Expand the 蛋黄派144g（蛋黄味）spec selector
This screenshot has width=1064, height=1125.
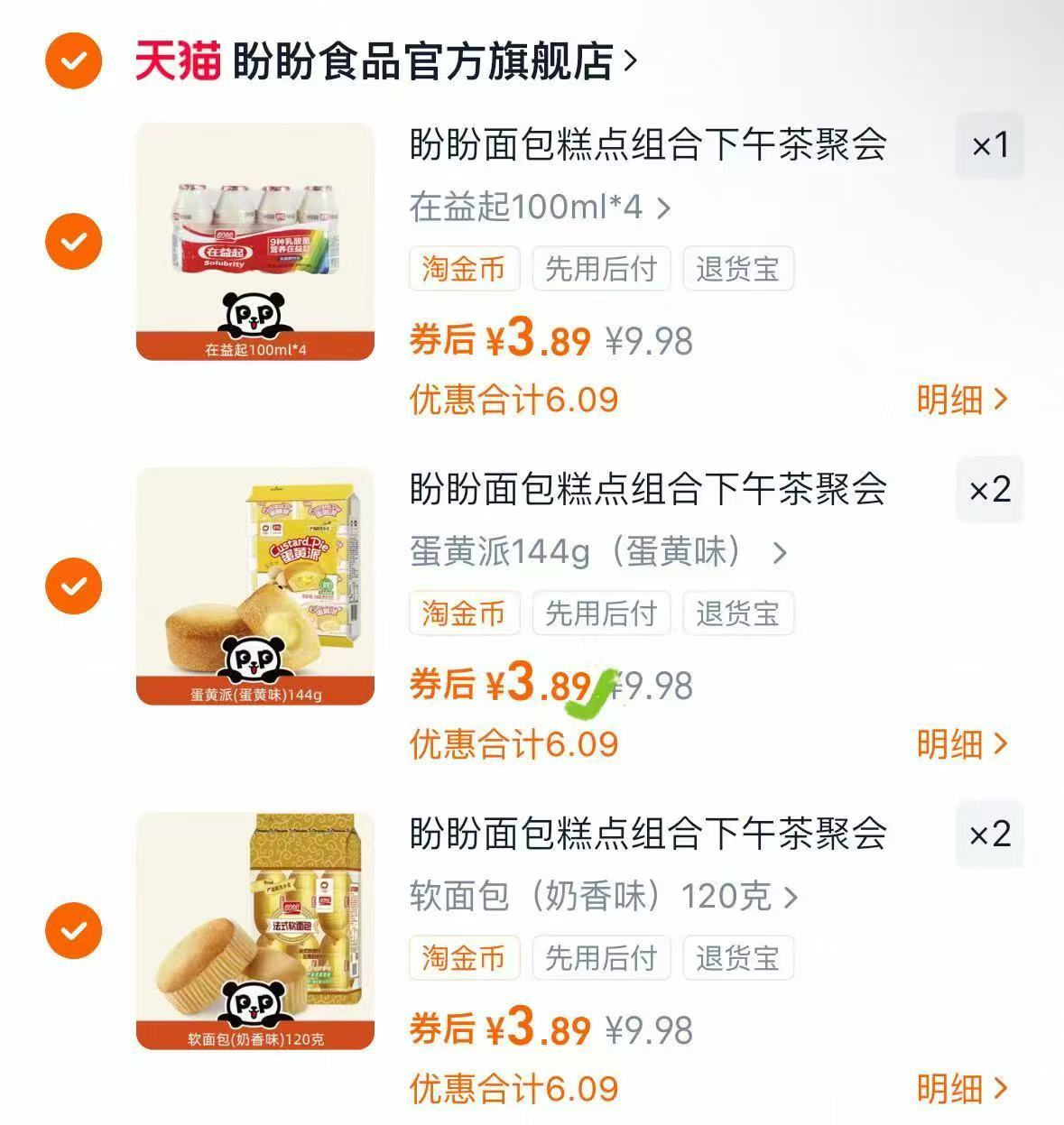596,554
